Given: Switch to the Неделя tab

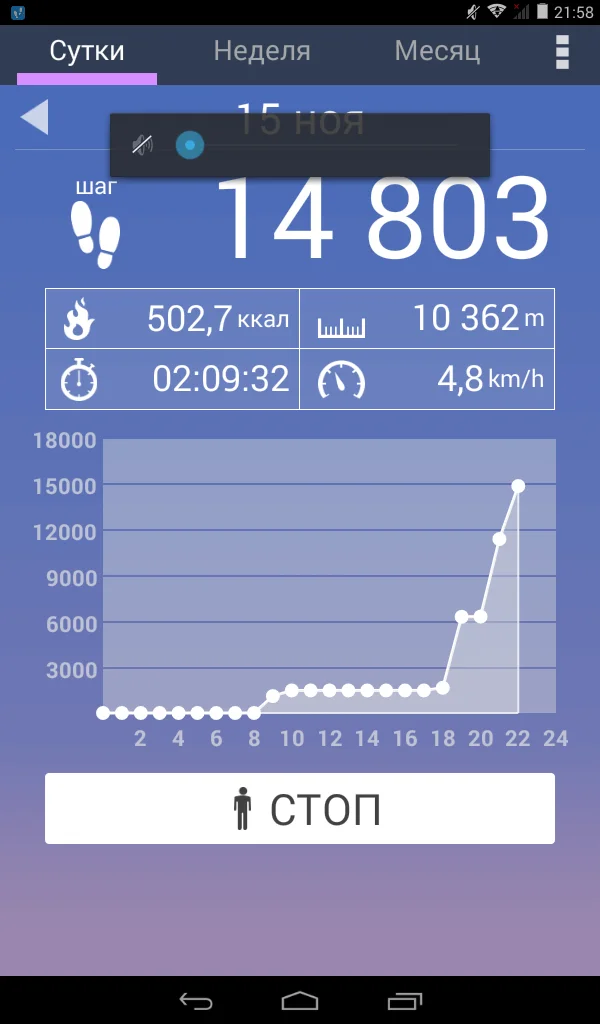Looking at the screenshot, I should 262,52.
